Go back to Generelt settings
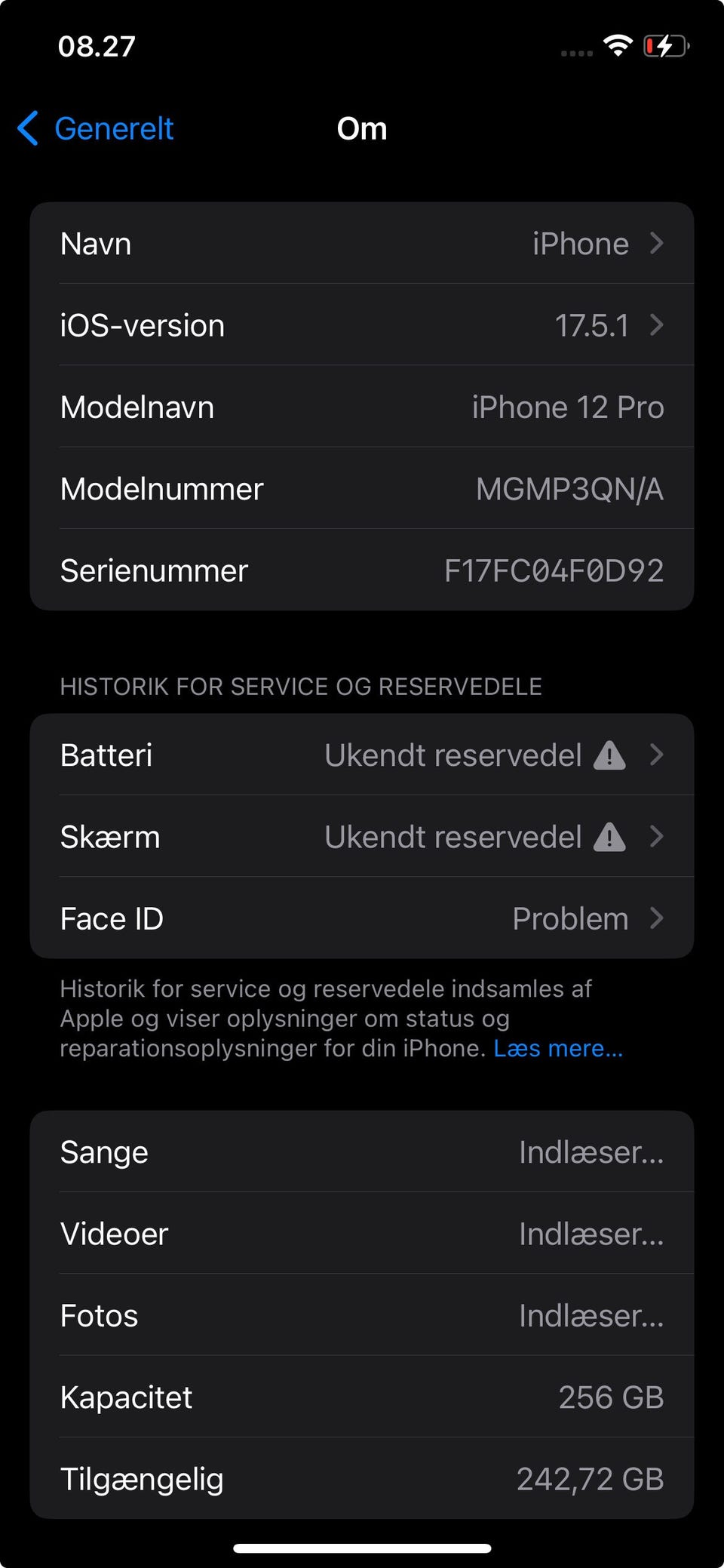The width and height of the screenshot is (724, 1568). (x=97, y=128)
